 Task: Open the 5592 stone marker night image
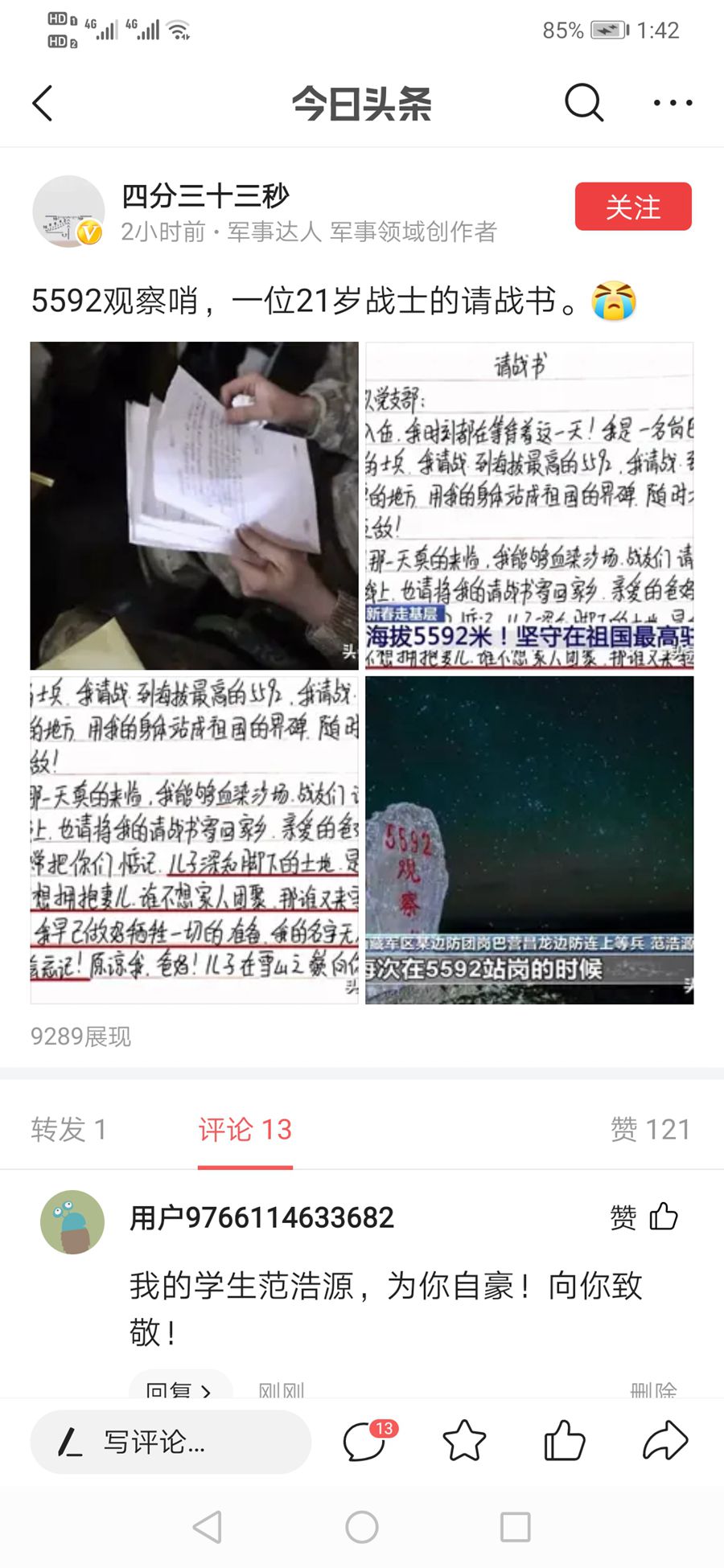coord(529,839)
